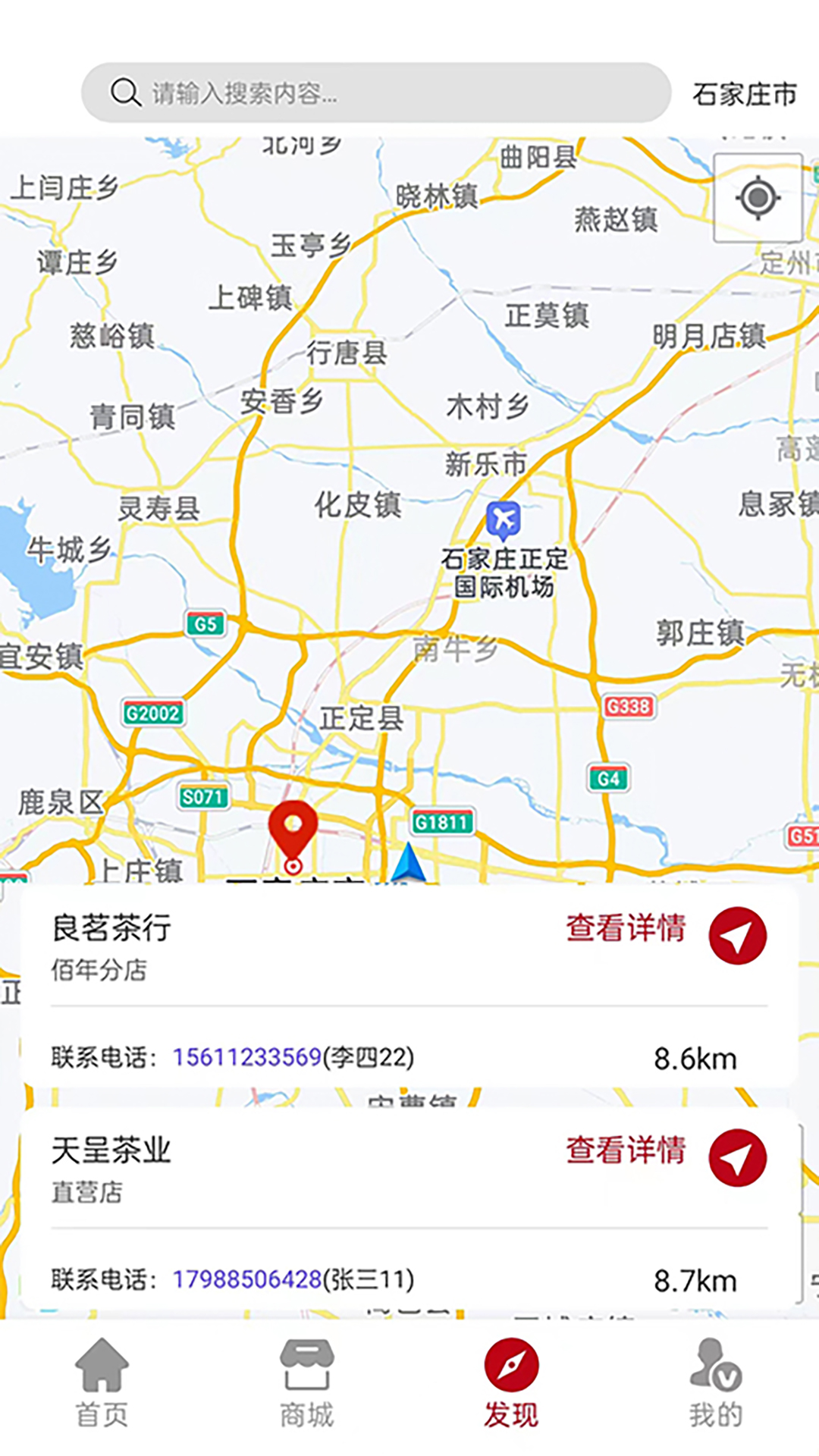
Task: Change the city from 石家庄市
Action: point(744,94)
